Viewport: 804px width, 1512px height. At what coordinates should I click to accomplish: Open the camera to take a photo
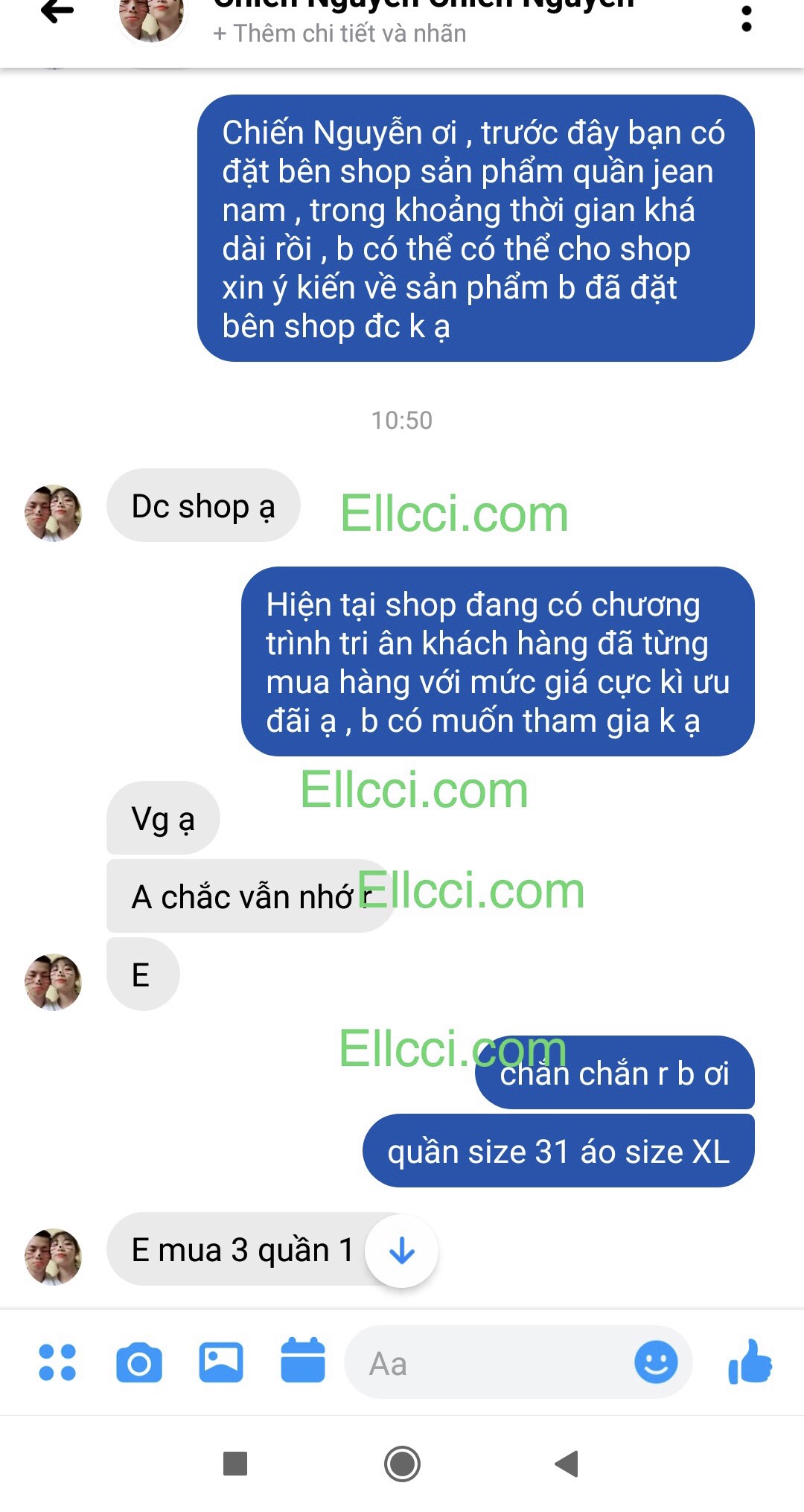click(139, 1363)
